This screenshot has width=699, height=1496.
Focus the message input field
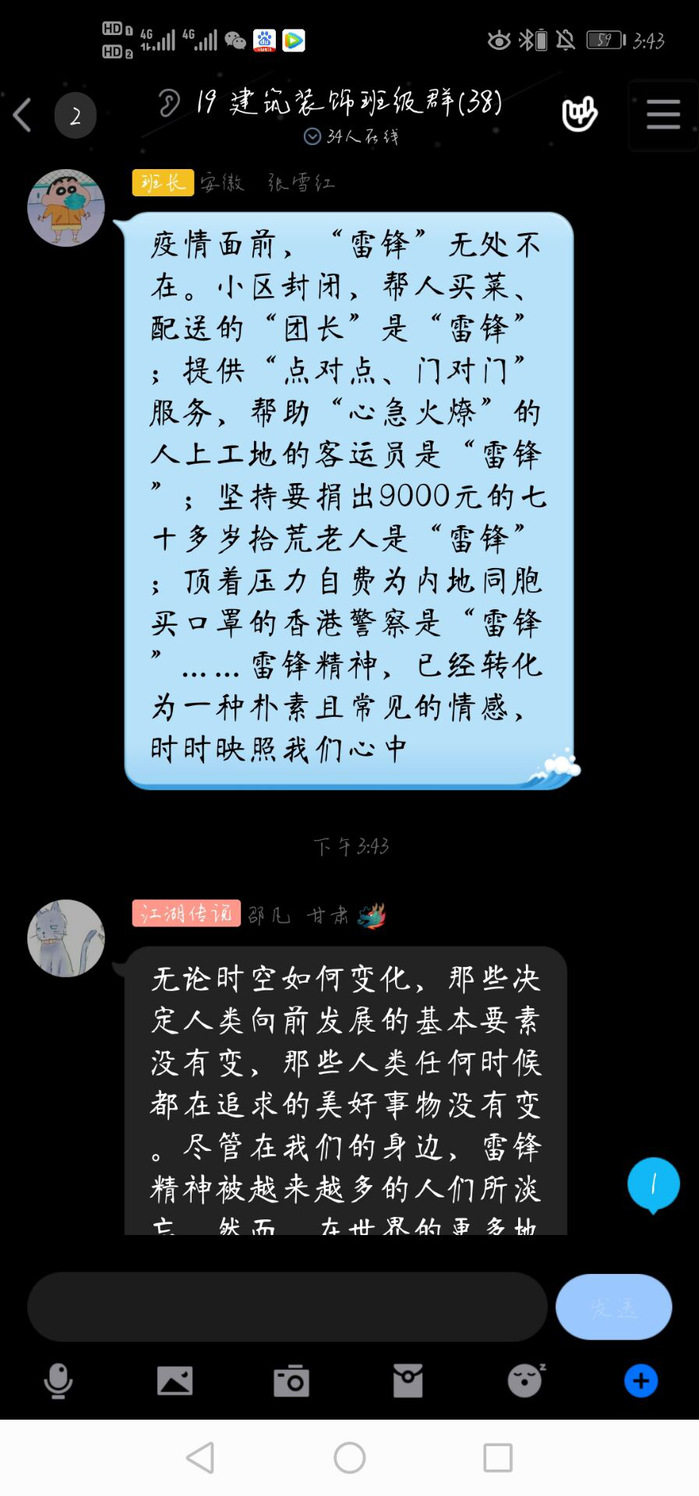(x=287, y=1306)
